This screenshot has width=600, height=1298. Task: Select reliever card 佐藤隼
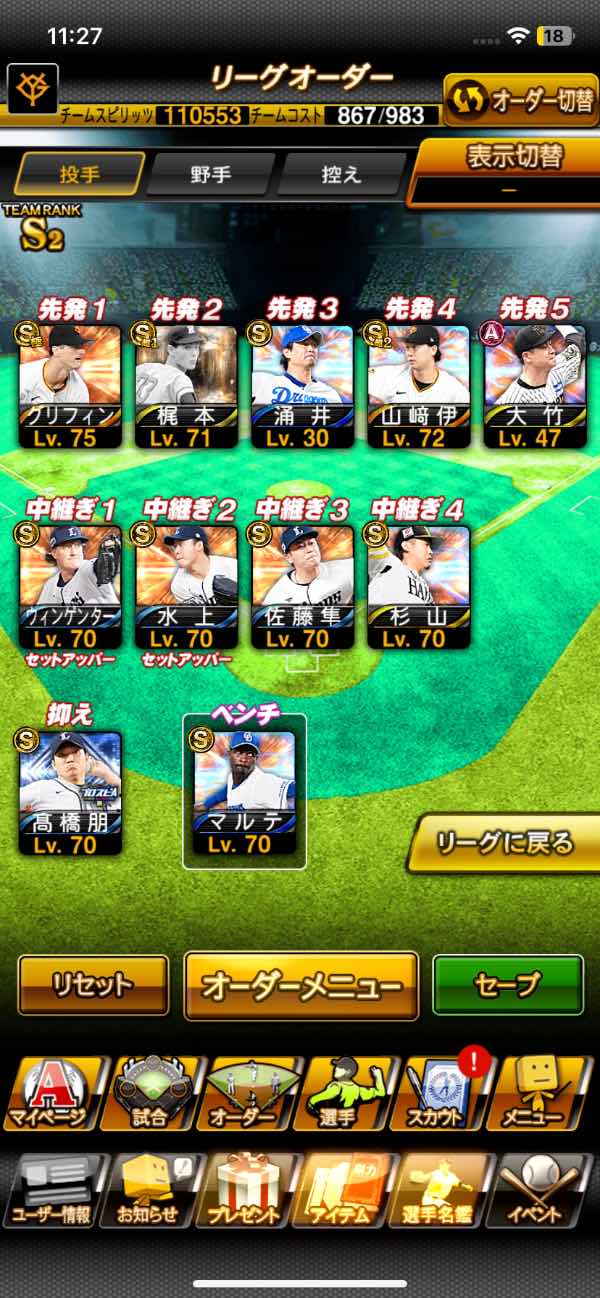302,585
